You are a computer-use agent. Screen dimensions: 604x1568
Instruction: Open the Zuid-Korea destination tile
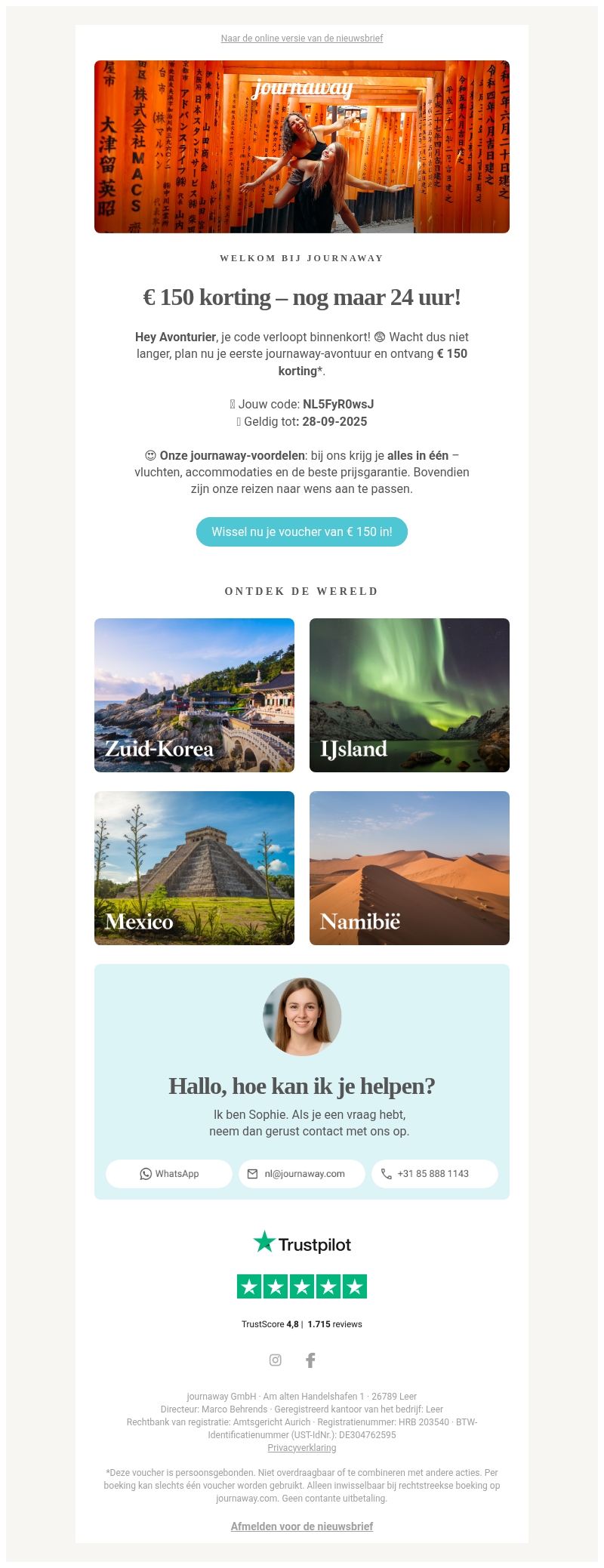(x=194, y=695)
